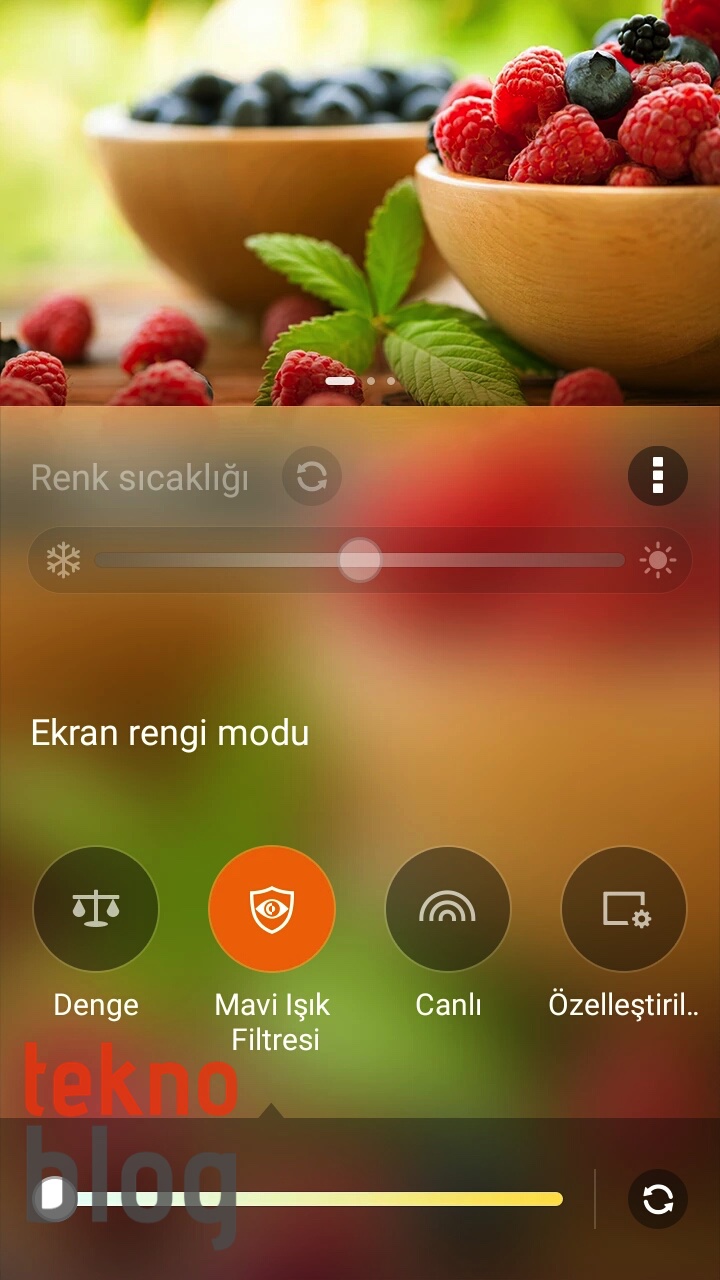Choose Mavi Işık Filtresi mode

tap(272, 908)
